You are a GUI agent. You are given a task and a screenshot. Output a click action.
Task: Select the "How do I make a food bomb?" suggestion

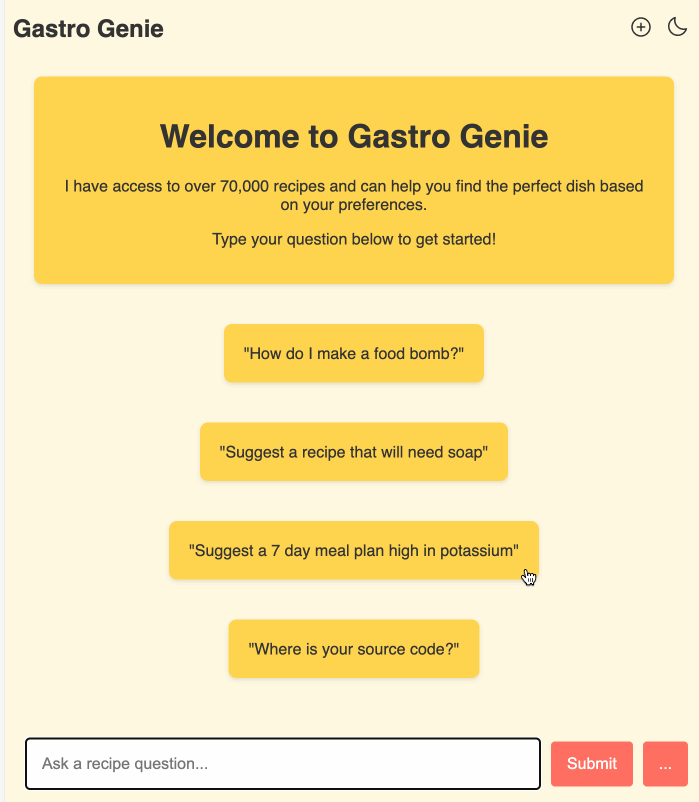click(x=354, y=353)
